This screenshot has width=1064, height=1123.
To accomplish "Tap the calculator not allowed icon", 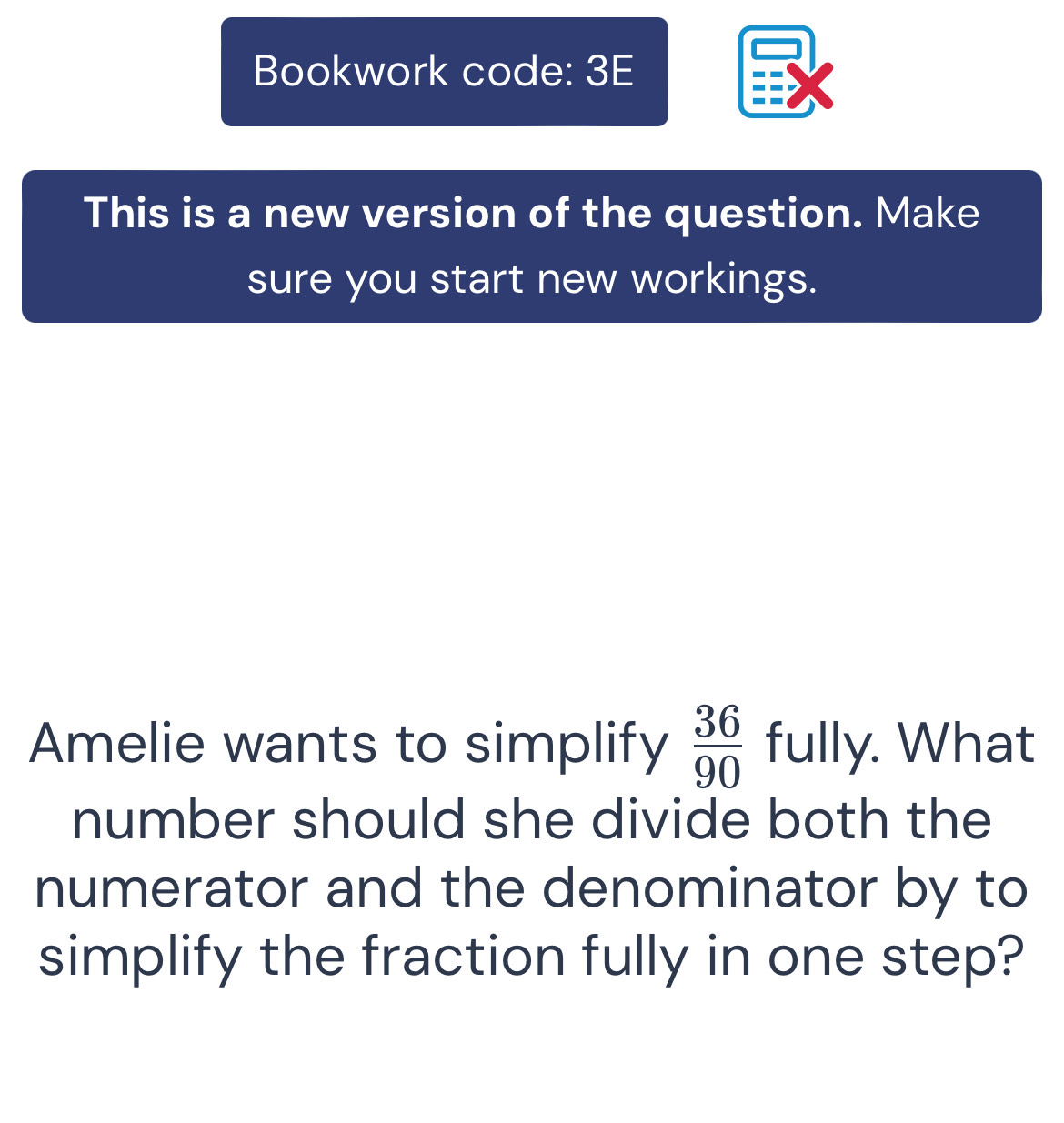I will point(784,72).
